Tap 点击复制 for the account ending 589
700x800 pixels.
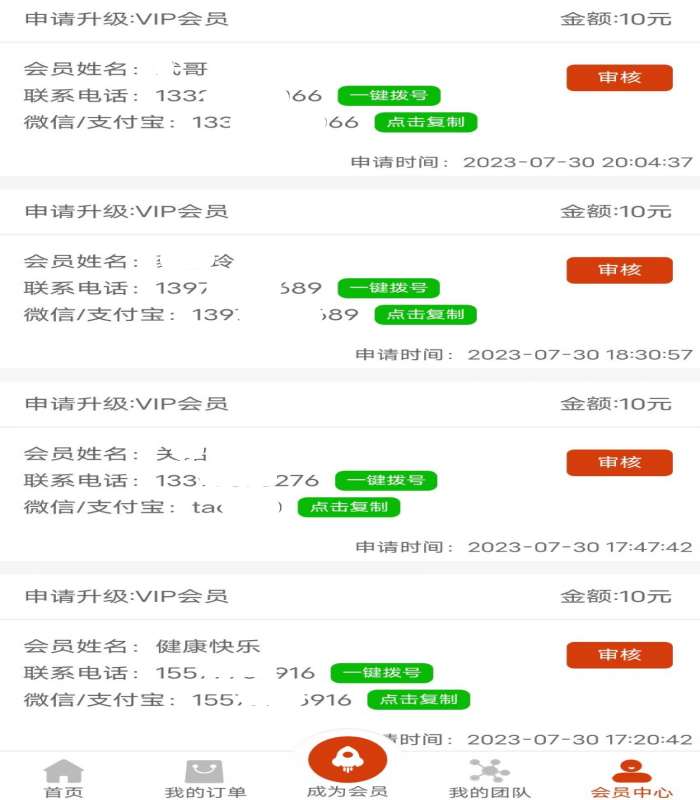pos(426,314)
